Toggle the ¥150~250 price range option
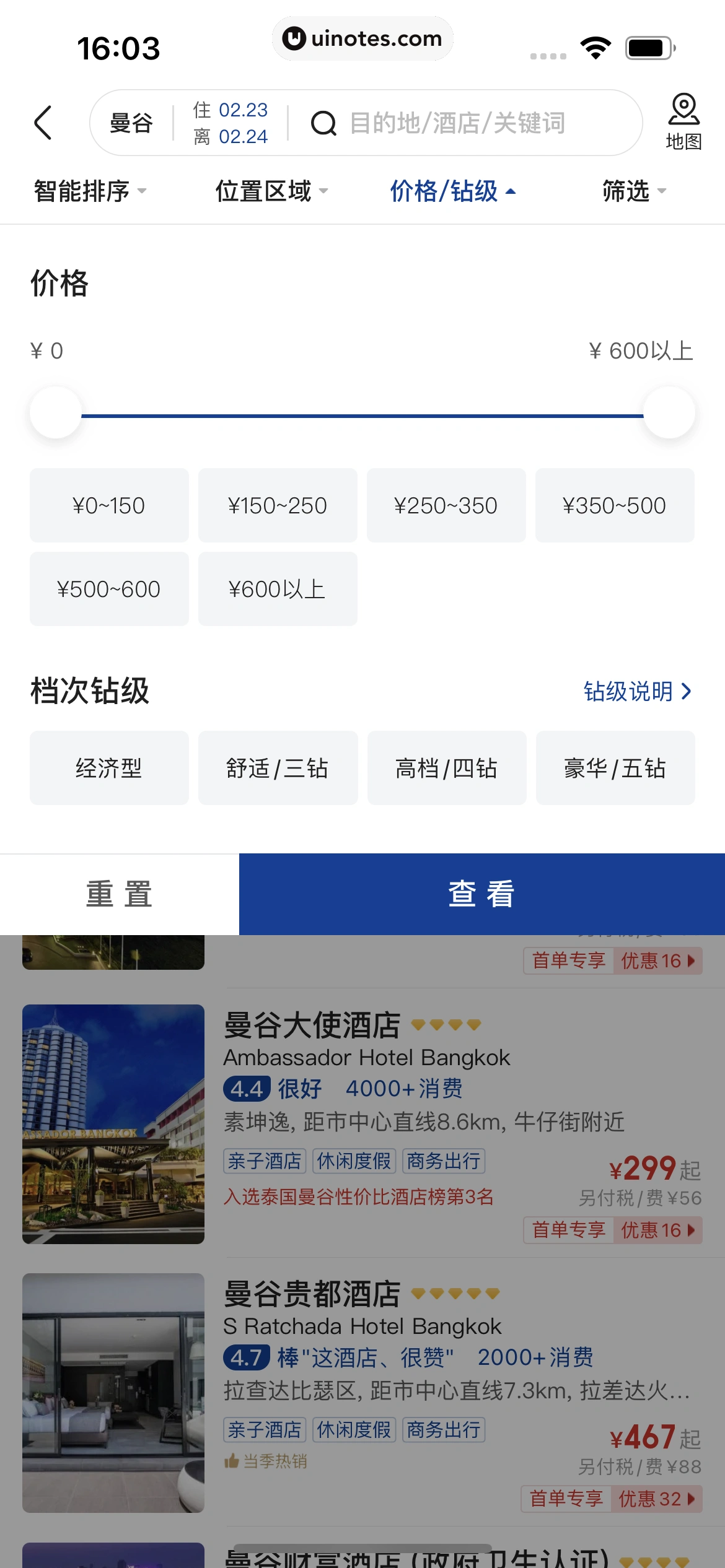 277,505
